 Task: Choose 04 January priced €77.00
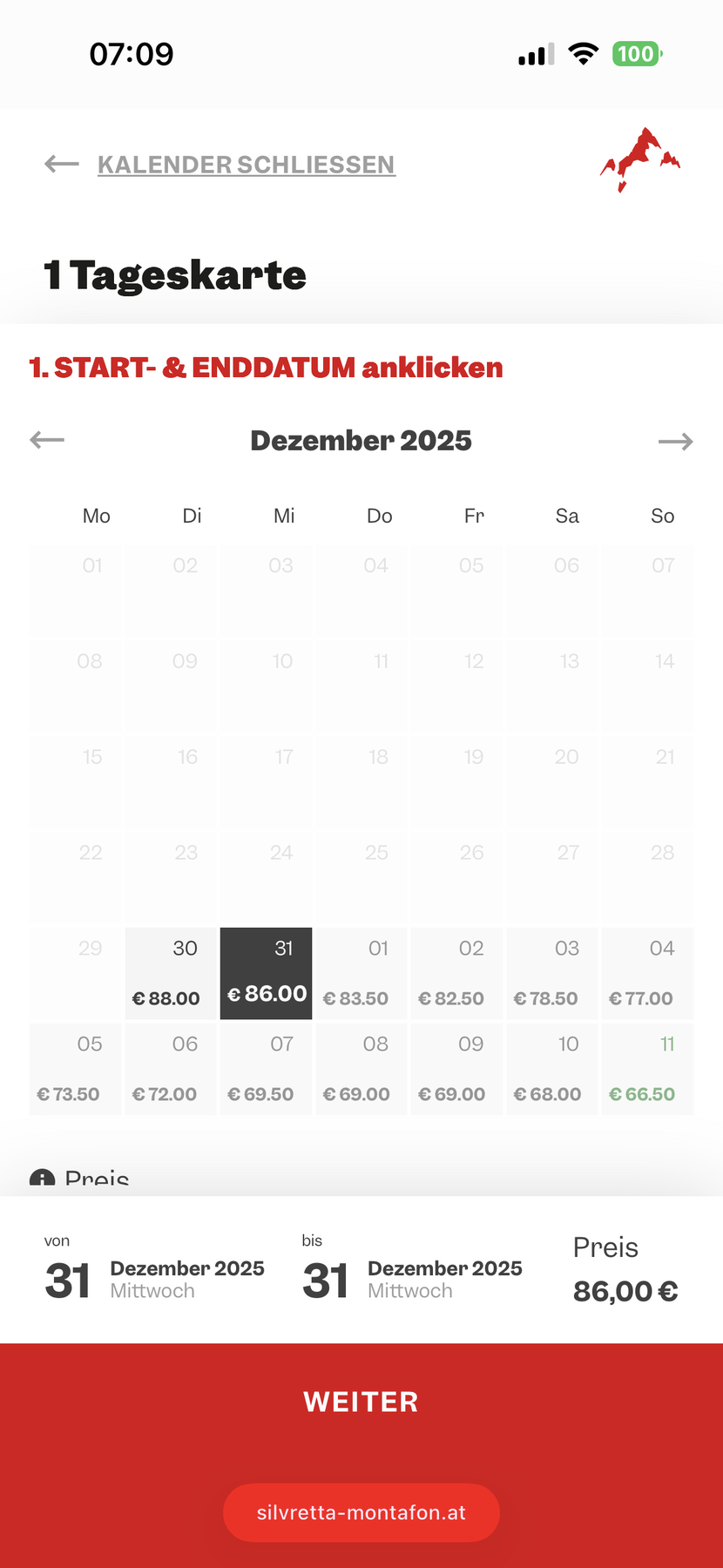click(x=646, y=973)
